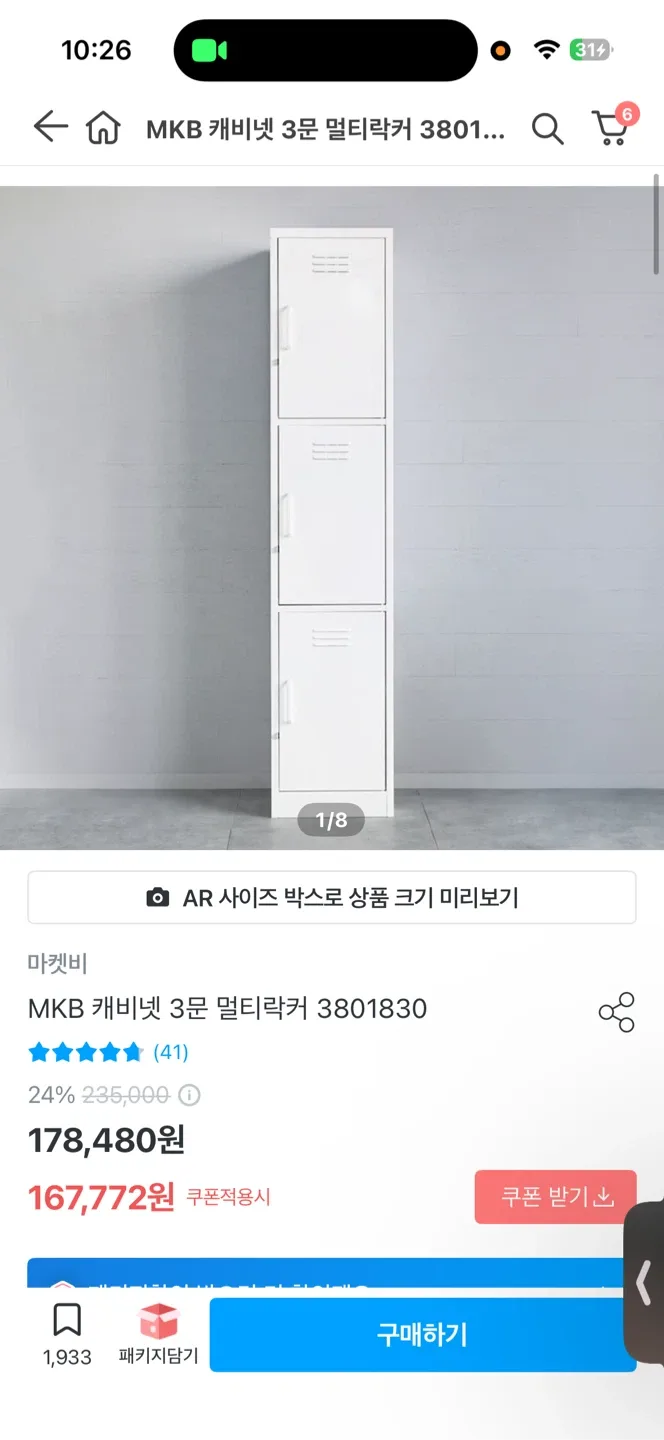
Task: Open the 마켓비 brand link
Action: pos(58,964)
